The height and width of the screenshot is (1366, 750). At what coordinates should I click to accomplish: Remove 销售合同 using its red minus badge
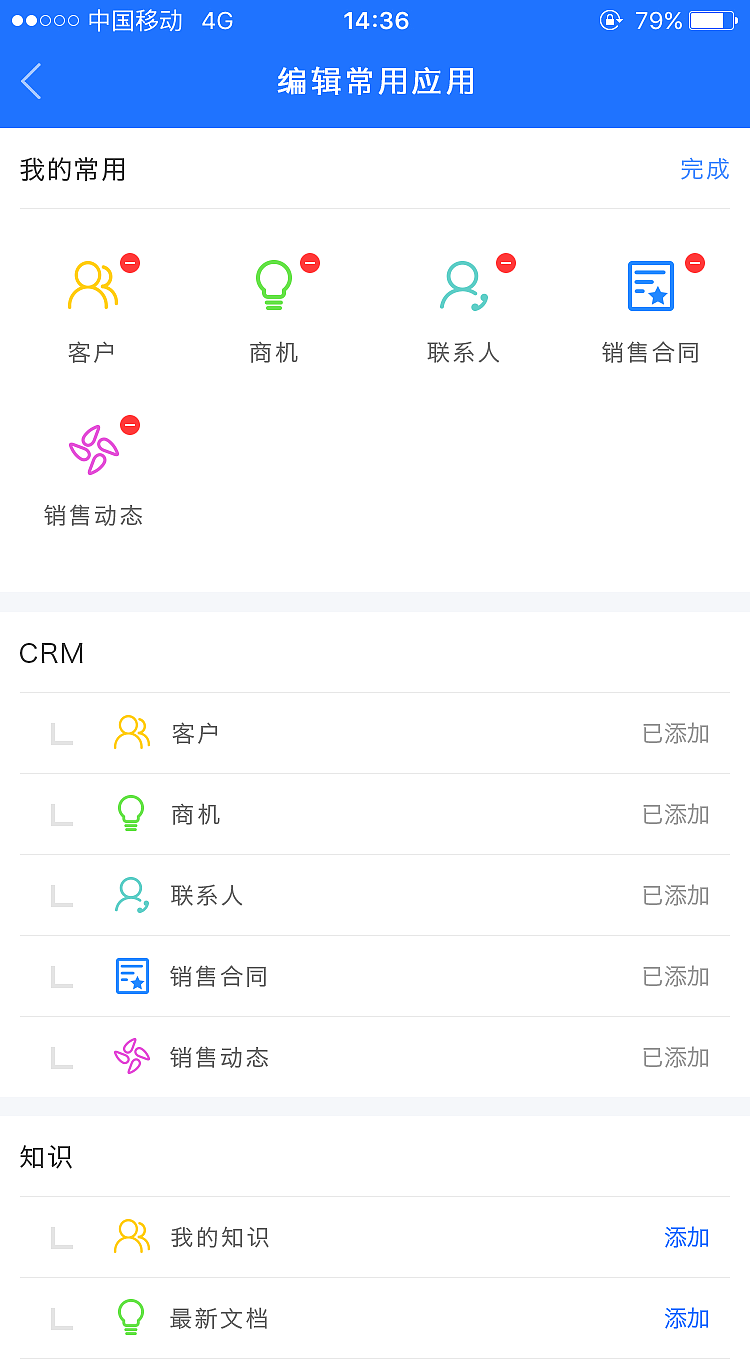[695, 262]
